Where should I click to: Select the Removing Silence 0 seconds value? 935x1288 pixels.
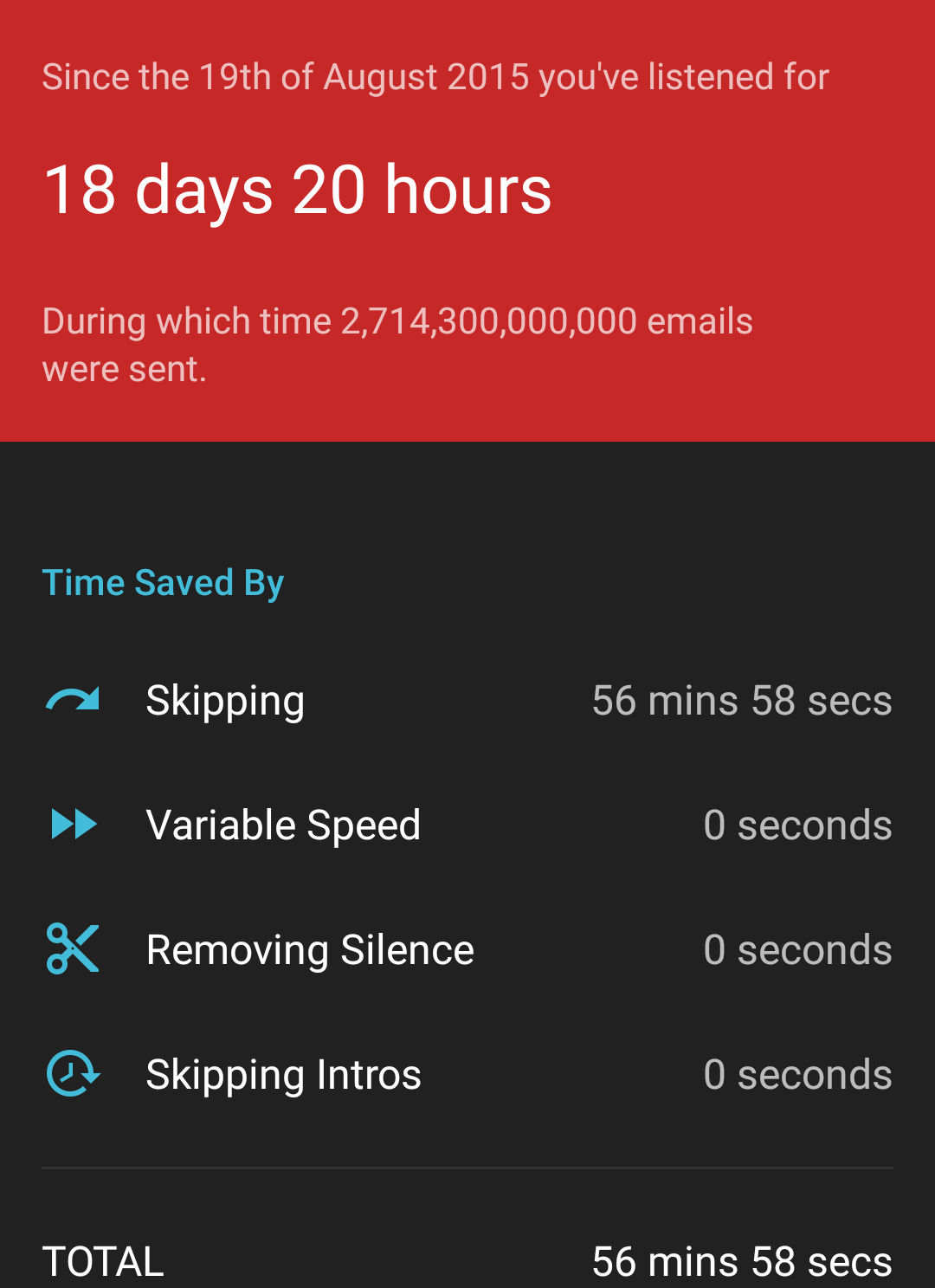pos(797,948)
